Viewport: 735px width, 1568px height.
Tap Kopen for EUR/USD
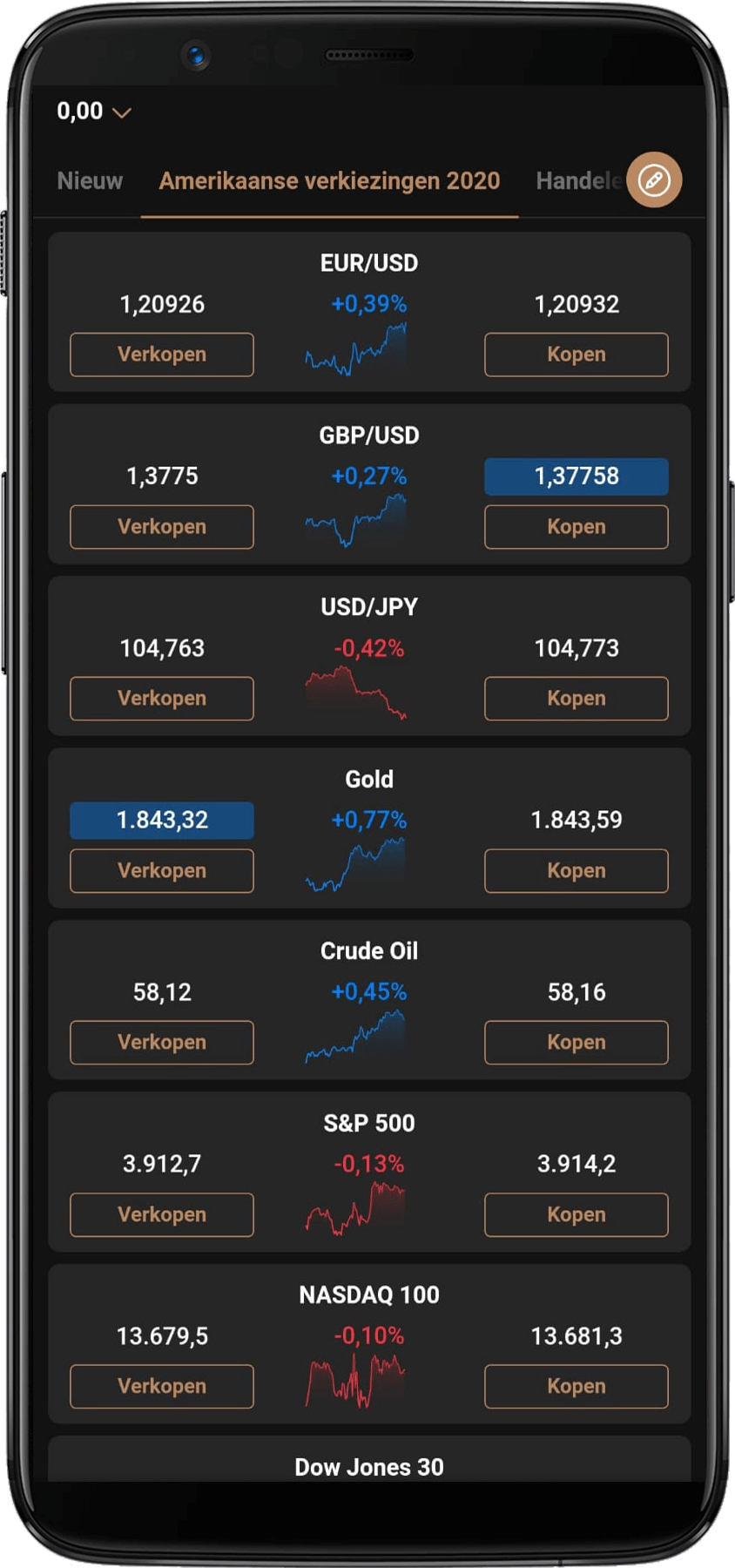576,355
